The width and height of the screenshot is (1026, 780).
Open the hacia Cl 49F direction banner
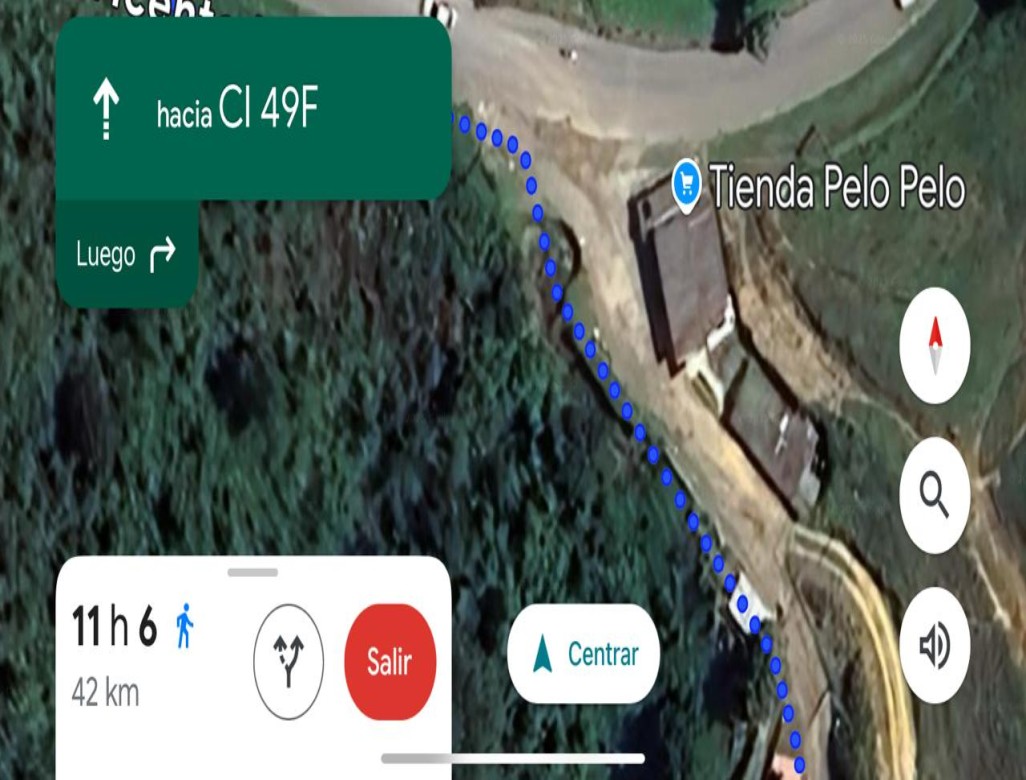click(253, 110)
